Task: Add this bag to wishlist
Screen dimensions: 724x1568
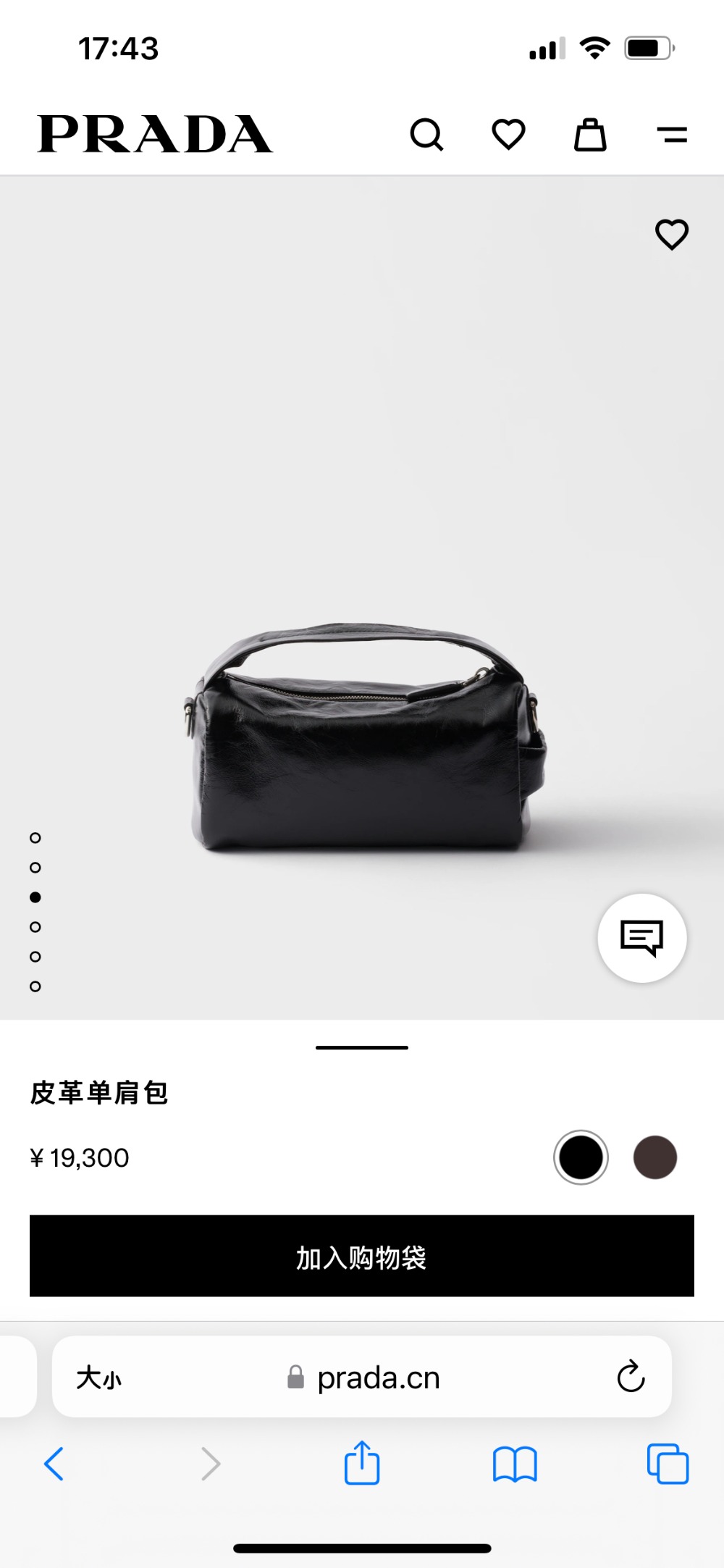Action: (671, 235)
